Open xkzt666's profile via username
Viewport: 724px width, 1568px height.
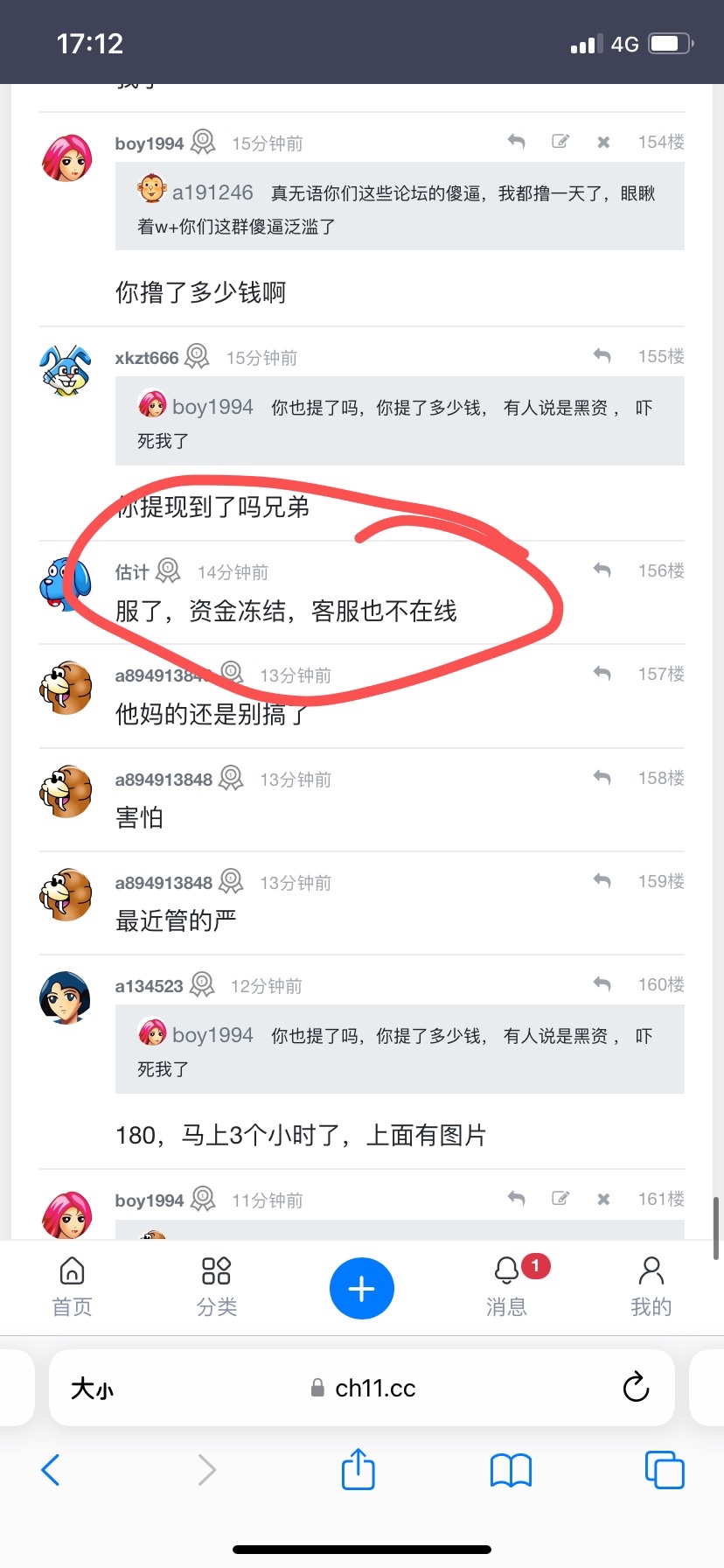pyautogui.click(x=146, y=358)
